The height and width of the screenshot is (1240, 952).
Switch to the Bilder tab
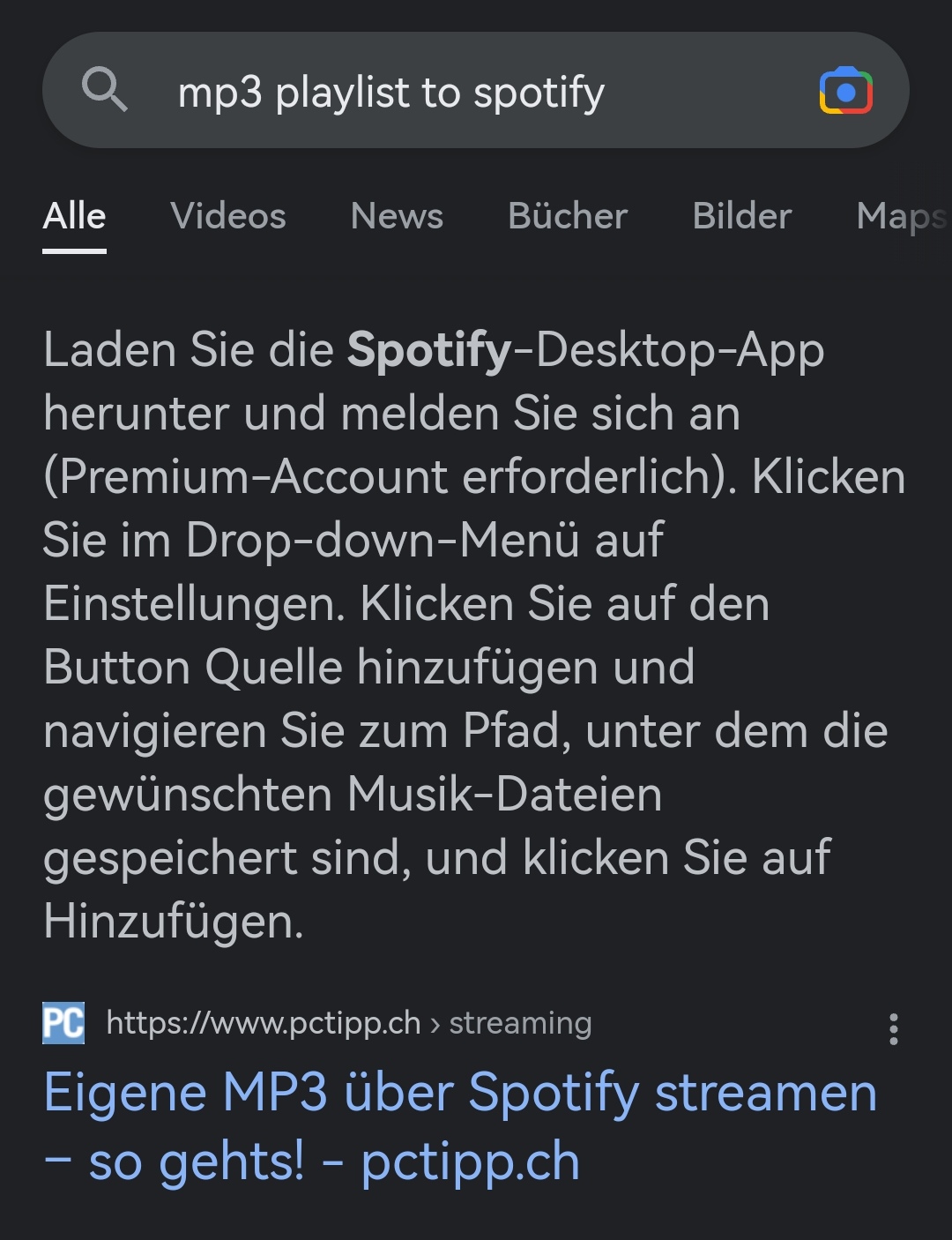(x=742, y=216)
